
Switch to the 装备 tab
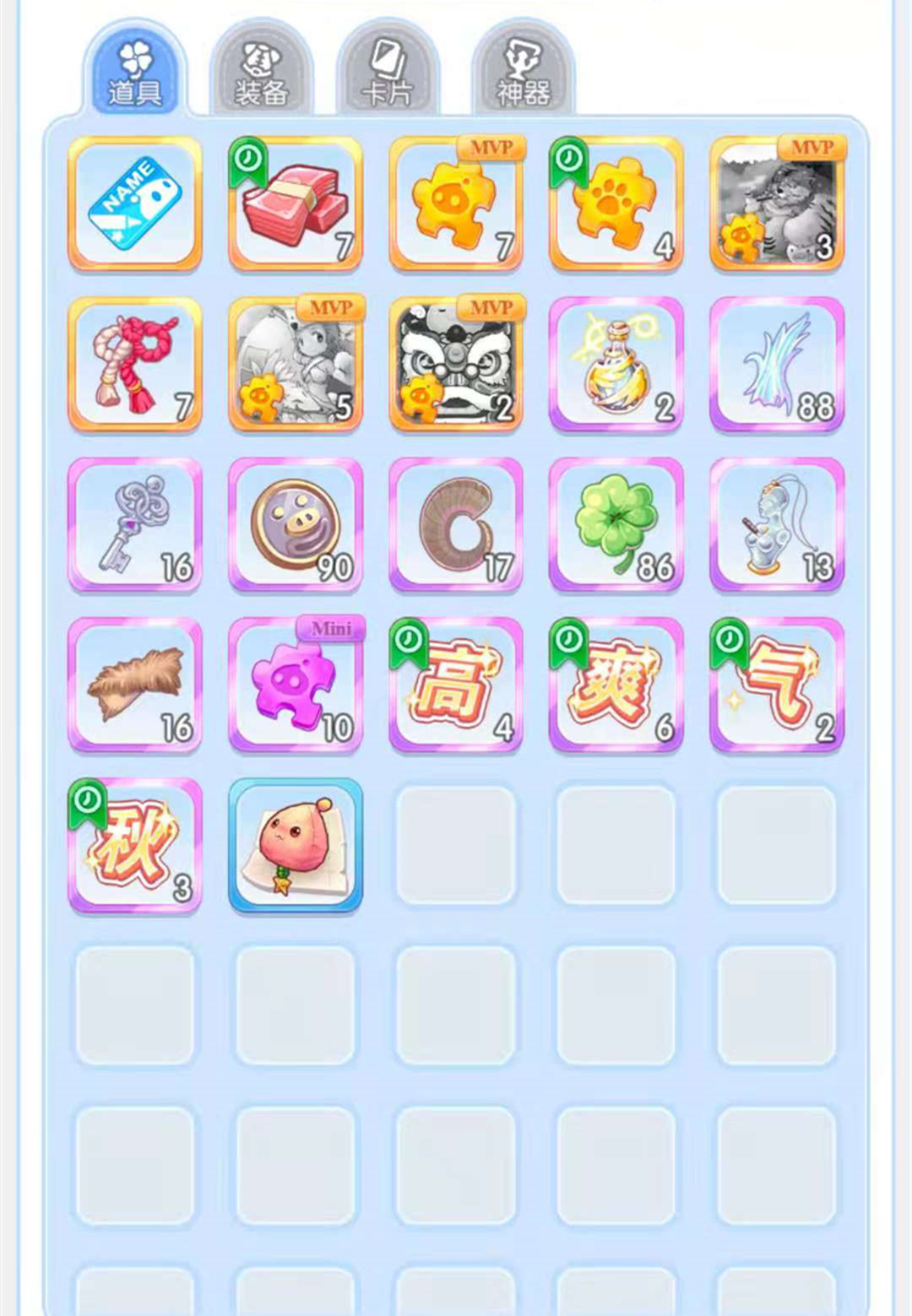[261, 72]
